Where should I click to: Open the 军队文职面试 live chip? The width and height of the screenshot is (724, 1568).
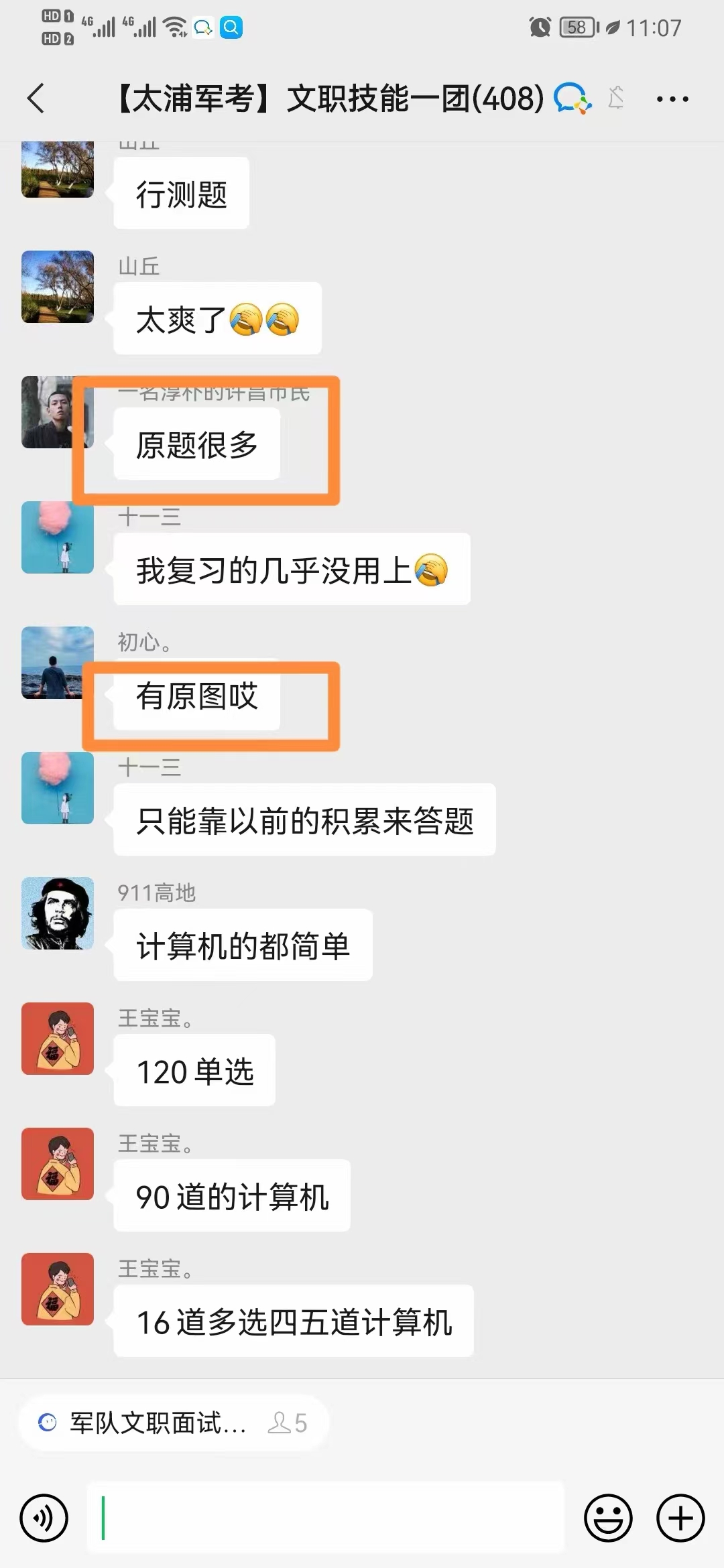173,1423
